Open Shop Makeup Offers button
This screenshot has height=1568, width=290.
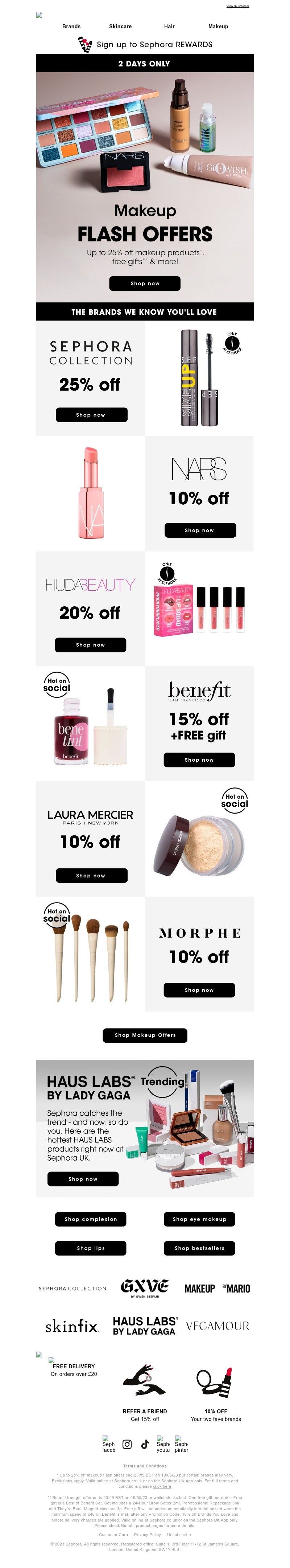[x=145, y=1035]
